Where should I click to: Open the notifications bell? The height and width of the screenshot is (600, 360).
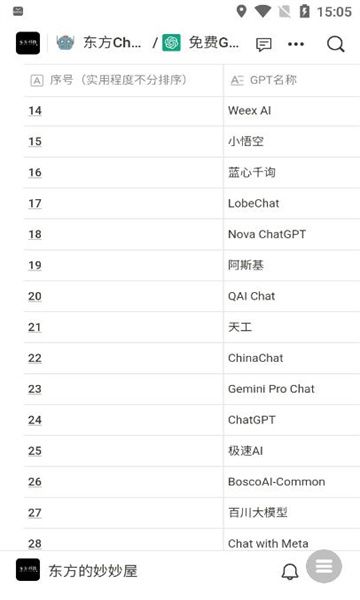click(x=290, y=571)
